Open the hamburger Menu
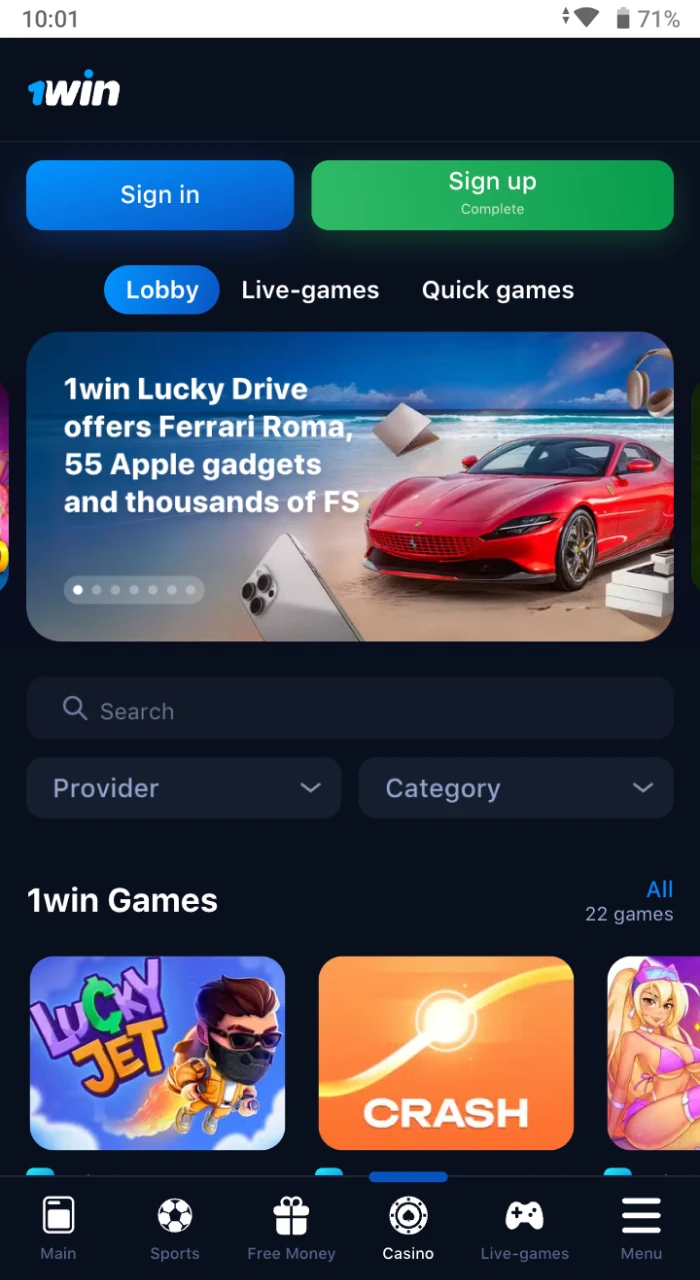 (x=641, y=1230)
